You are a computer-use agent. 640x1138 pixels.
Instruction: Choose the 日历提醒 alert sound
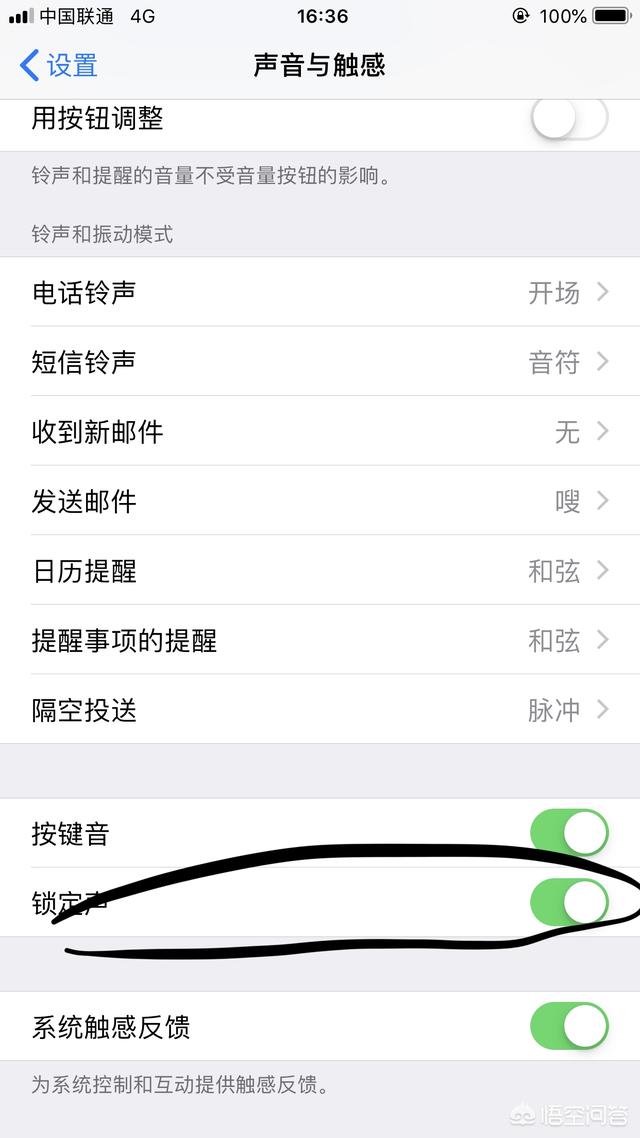point(320,570)
